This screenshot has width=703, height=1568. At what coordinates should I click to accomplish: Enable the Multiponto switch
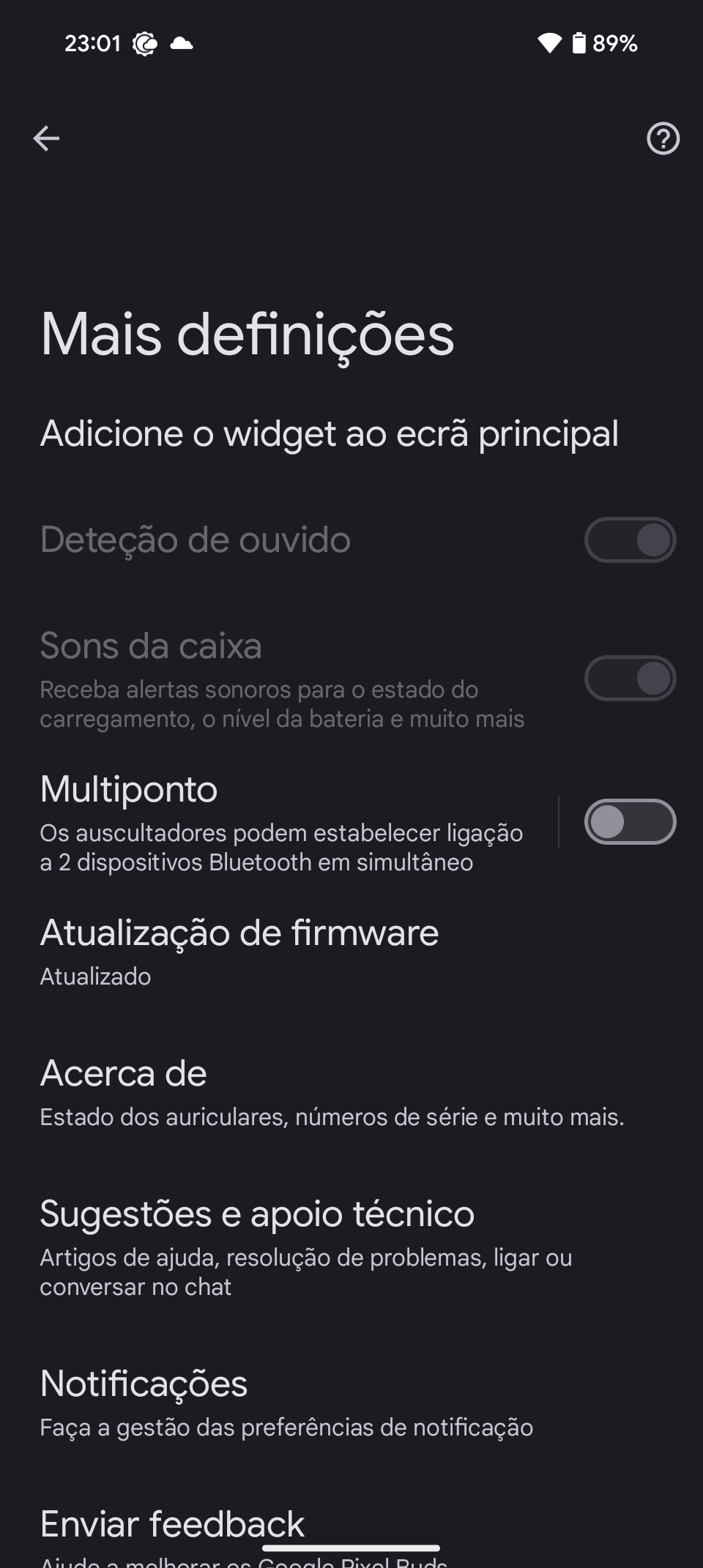coord(630,822)
